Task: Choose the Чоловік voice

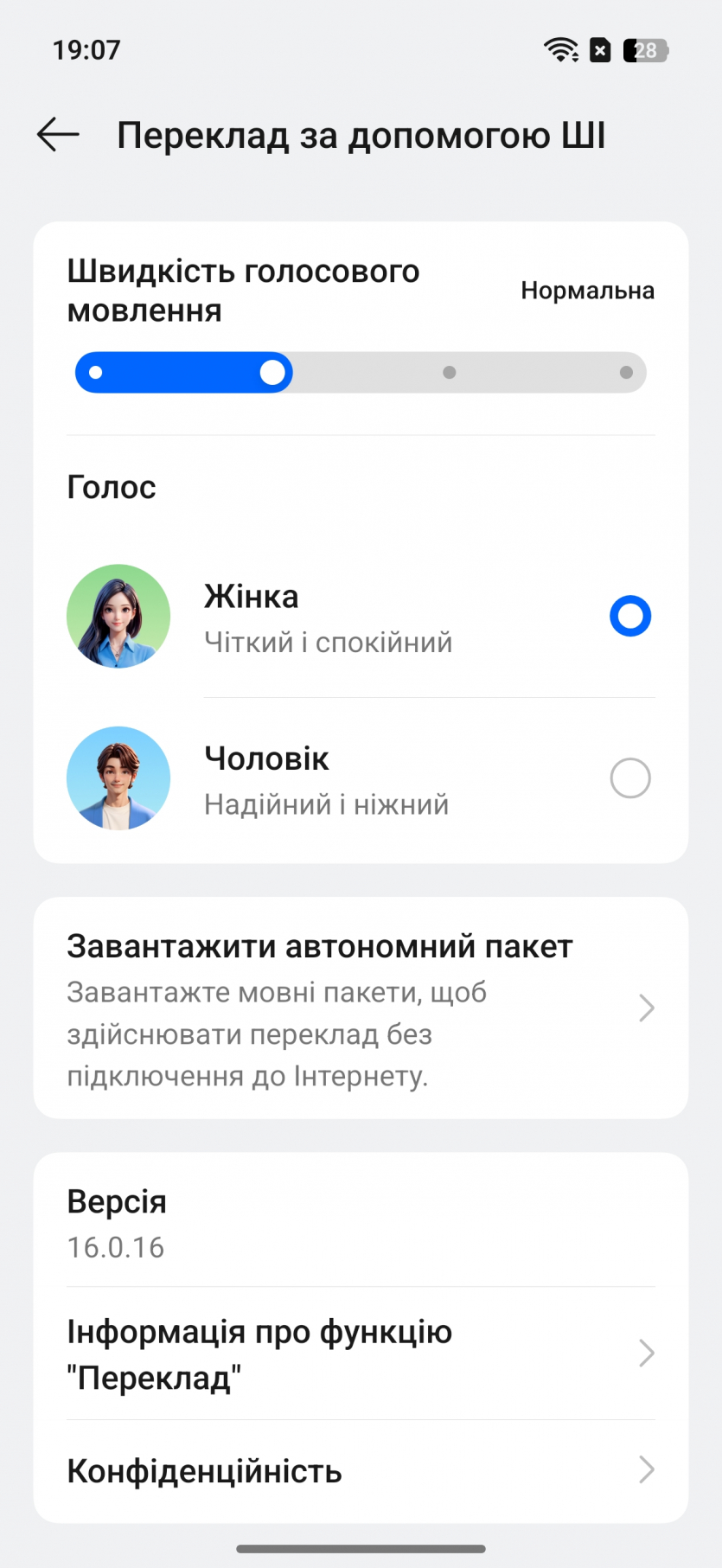Action: point(629,778)
